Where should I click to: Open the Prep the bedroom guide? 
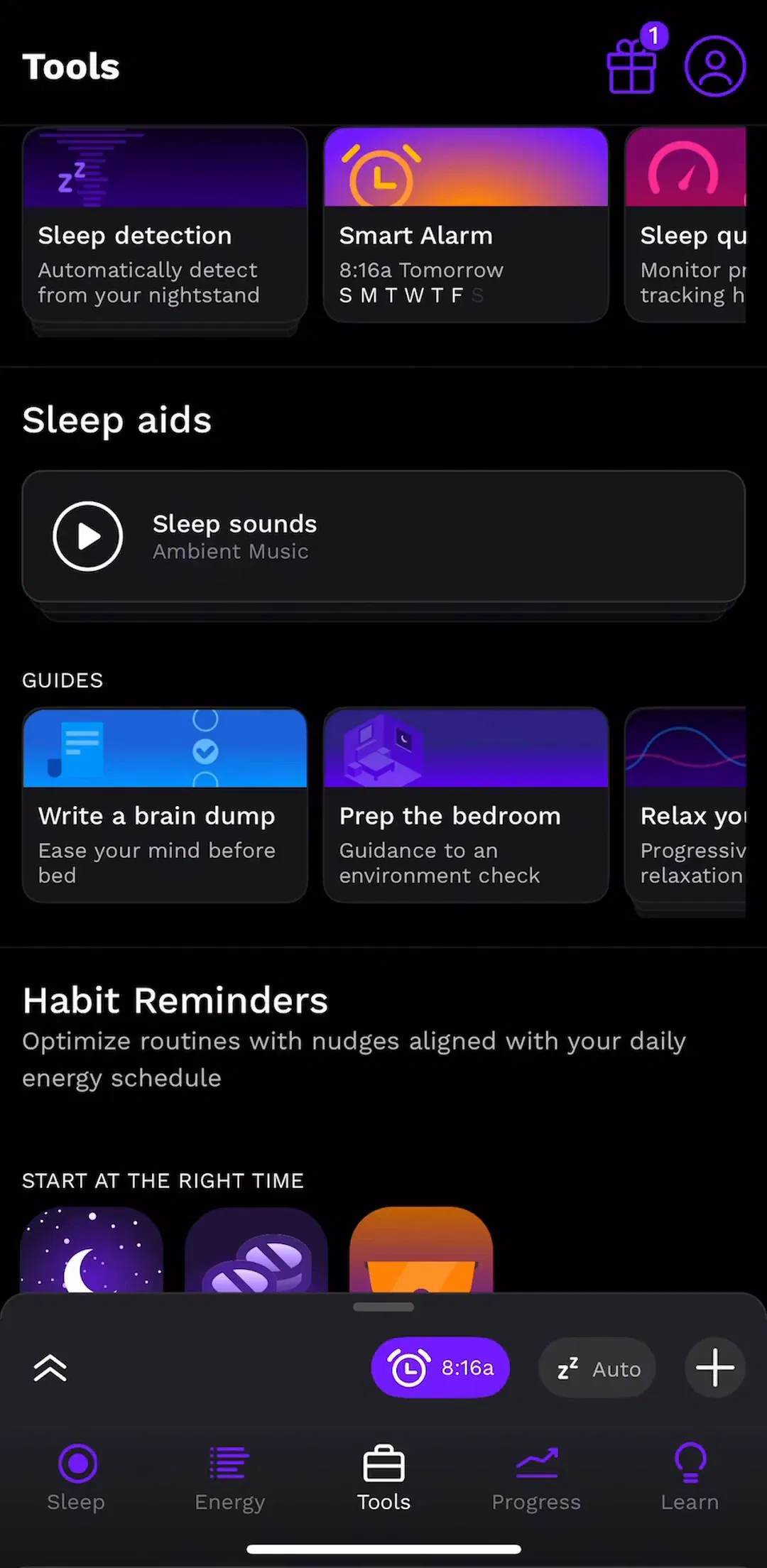466,805
